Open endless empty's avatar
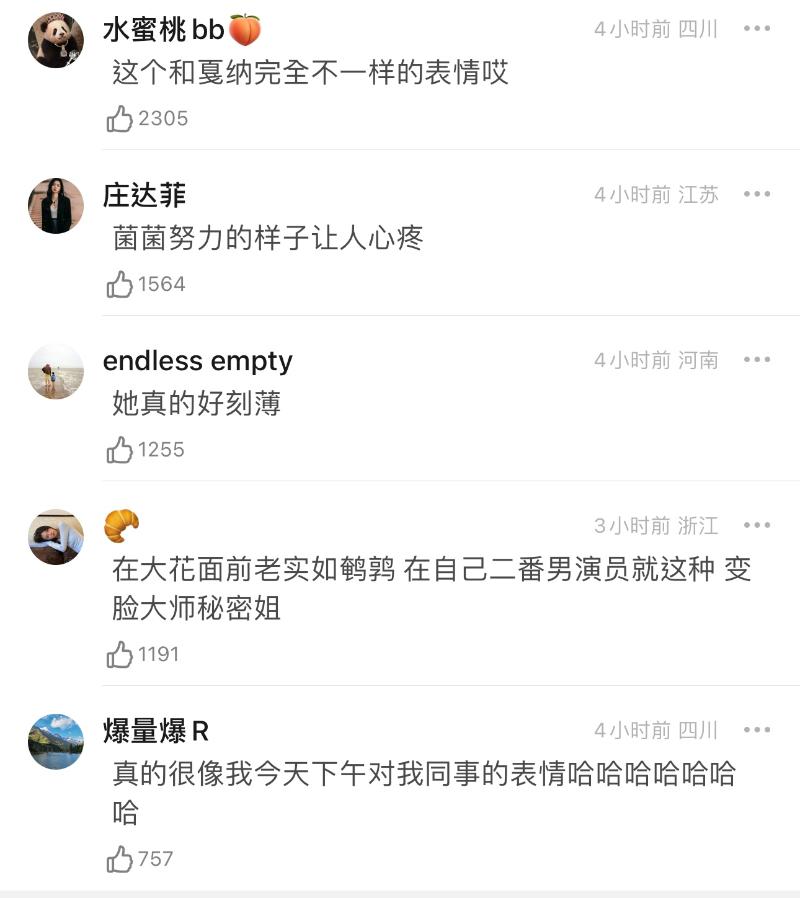This screenshot has height=898, width=800. click(56, 372)
